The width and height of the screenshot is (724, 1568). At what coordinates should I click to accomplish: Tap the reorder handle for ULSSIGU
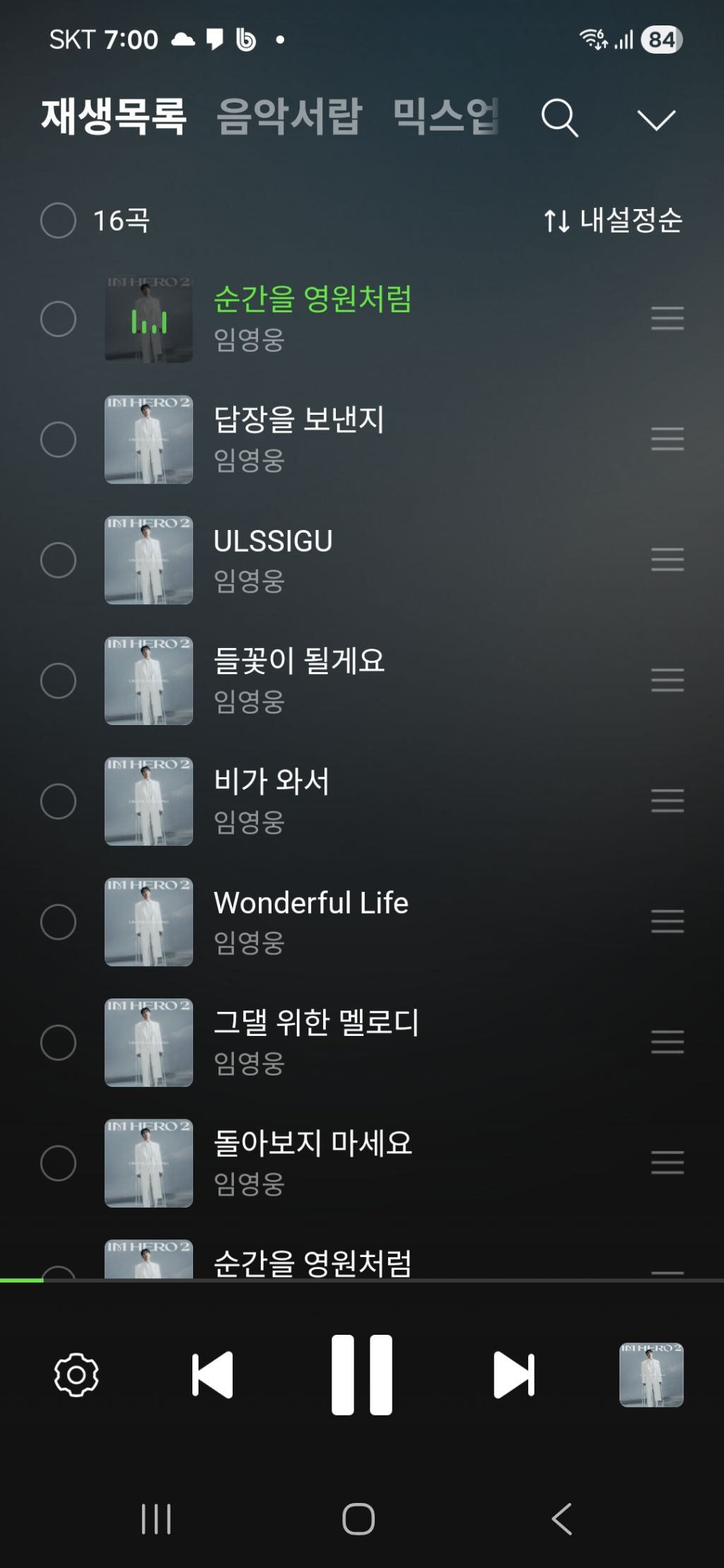(667, 560)
